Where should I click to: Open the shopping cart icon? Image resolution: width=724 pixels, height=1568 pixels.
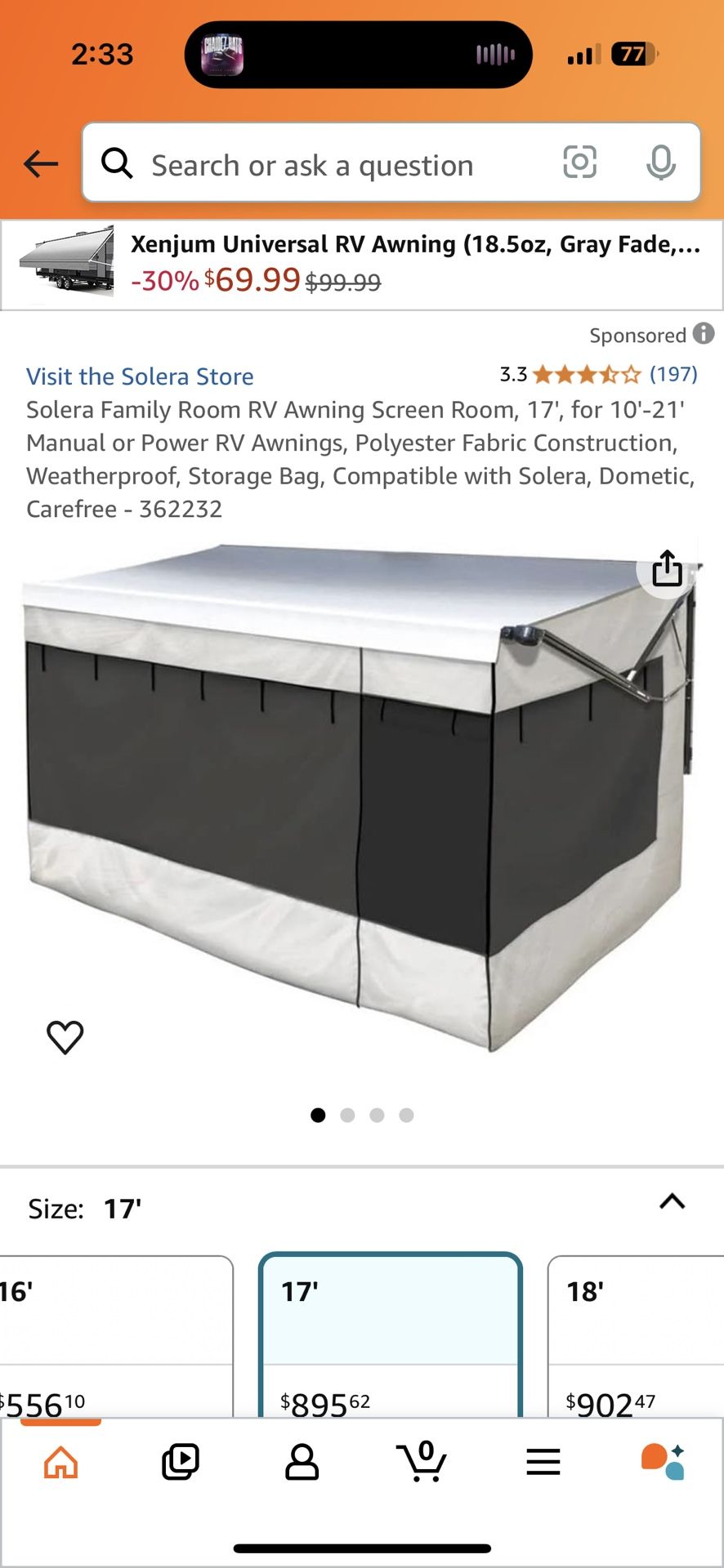tap(422, 1463)
